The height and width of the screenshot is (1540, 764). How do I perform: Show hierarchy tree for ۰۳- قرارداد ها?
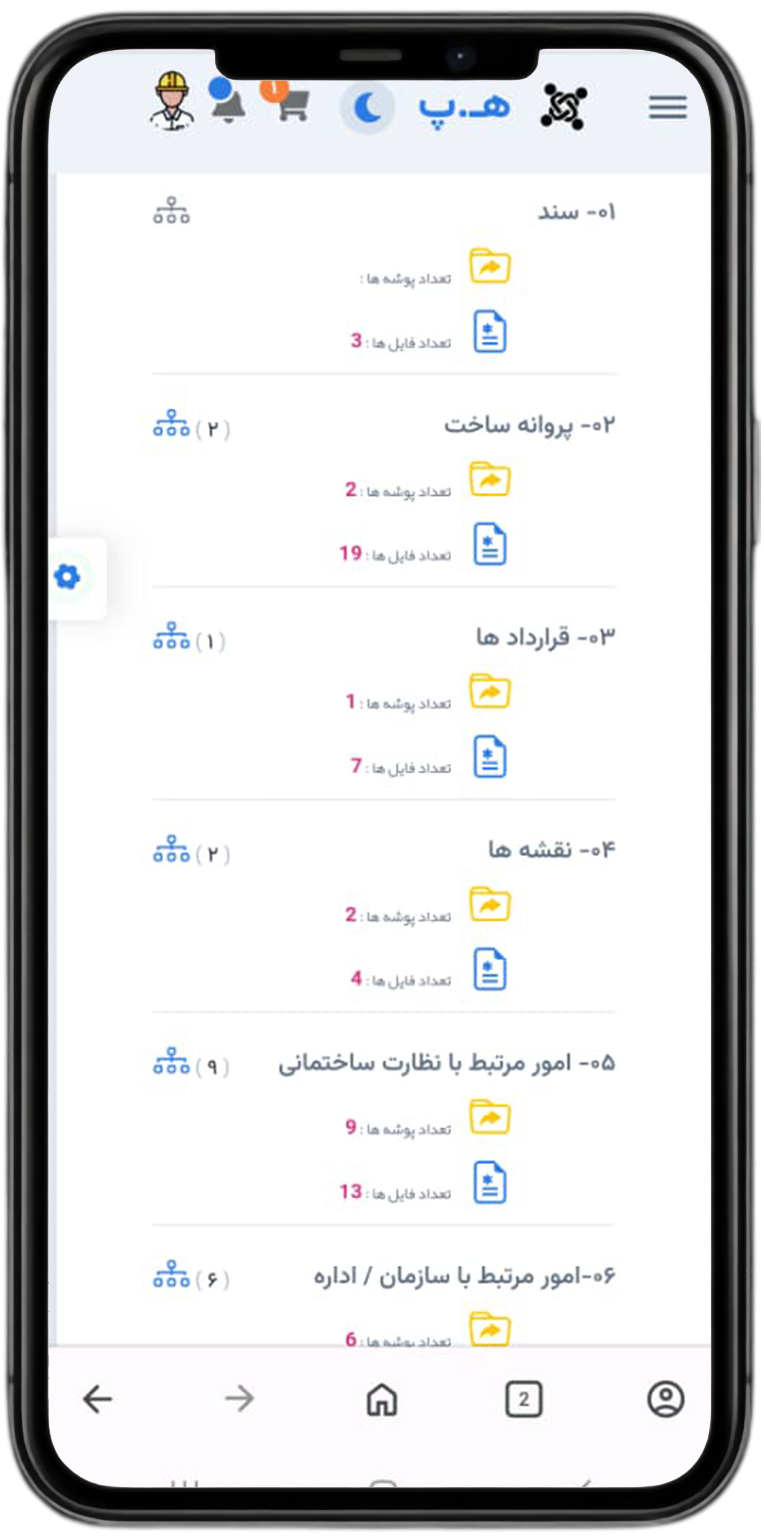(x=171, y=637)
